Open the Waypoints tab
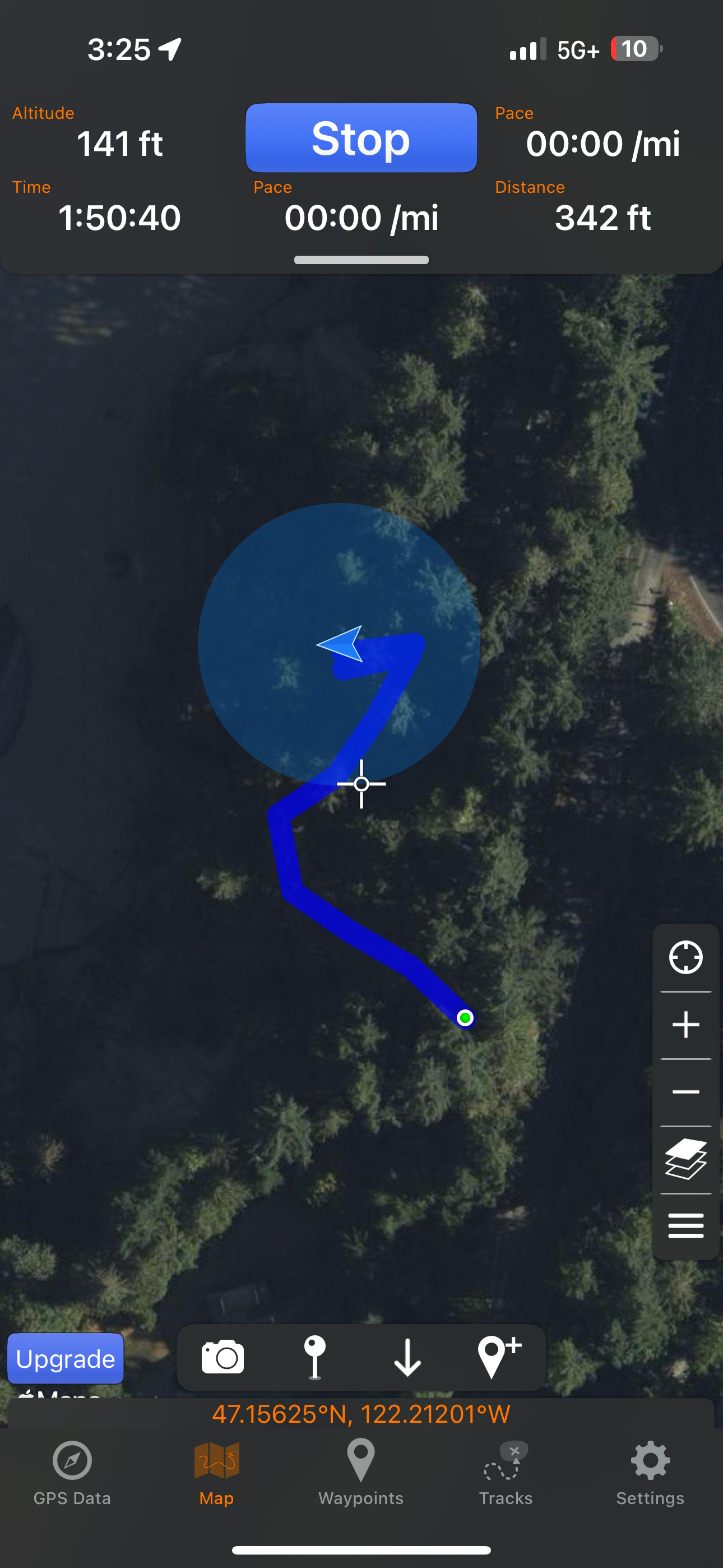 click(x=361, y=1472)
